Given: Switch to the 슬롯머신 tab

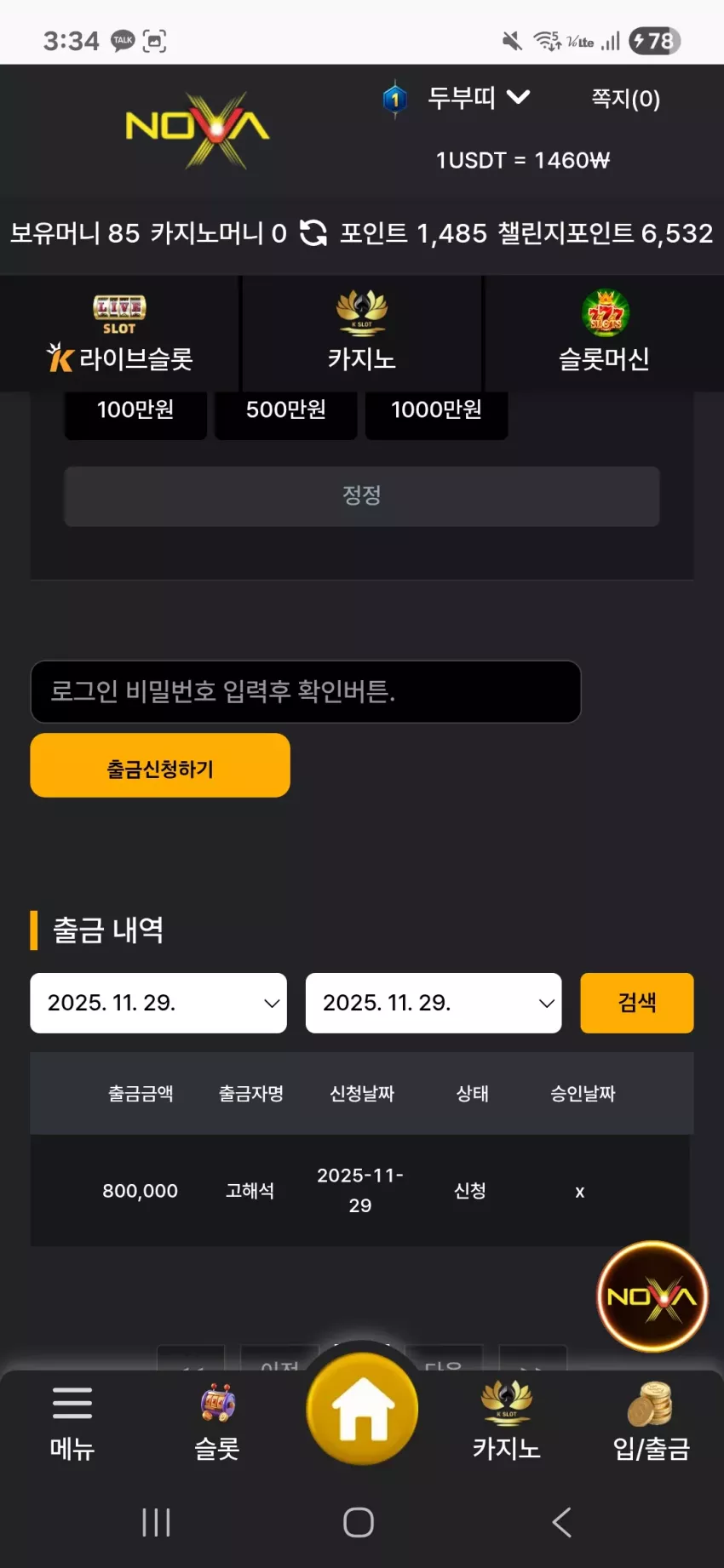Looking at the screenshot, I should coord(604,334).
